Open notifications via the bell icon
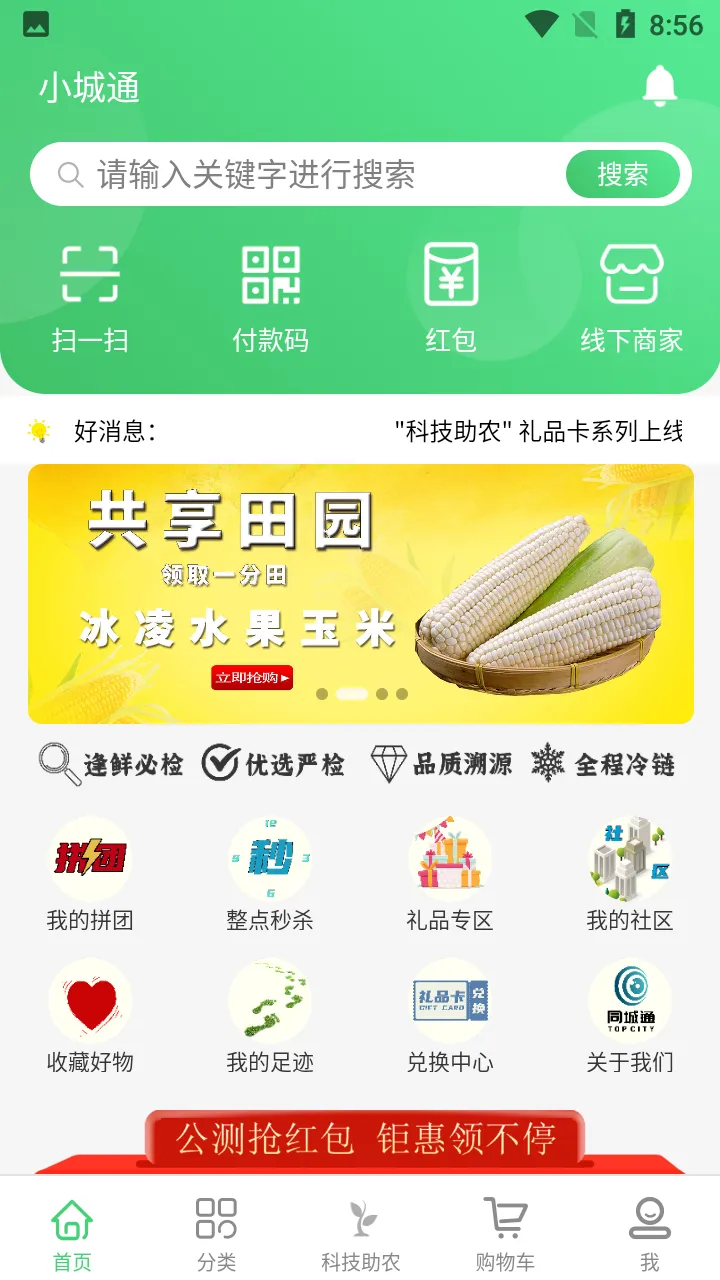 pyautogui.click(x=661, y=87)
